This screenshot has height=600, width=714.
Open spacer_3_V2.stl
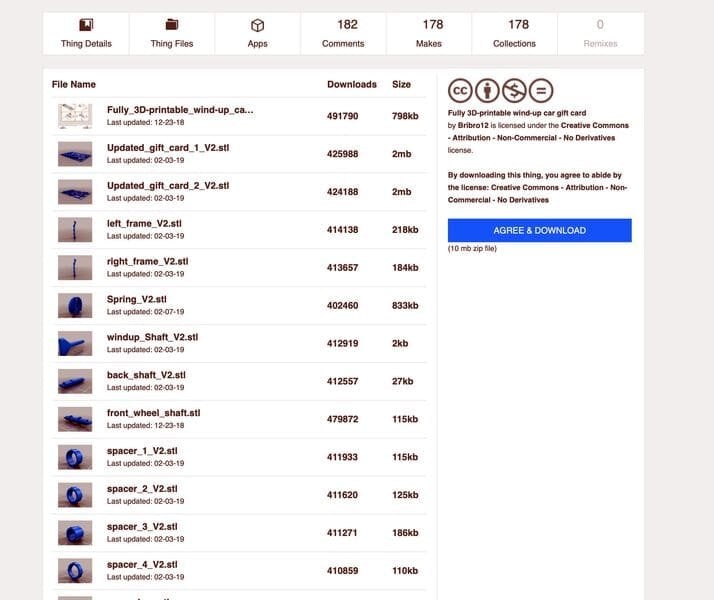point(142,526)
